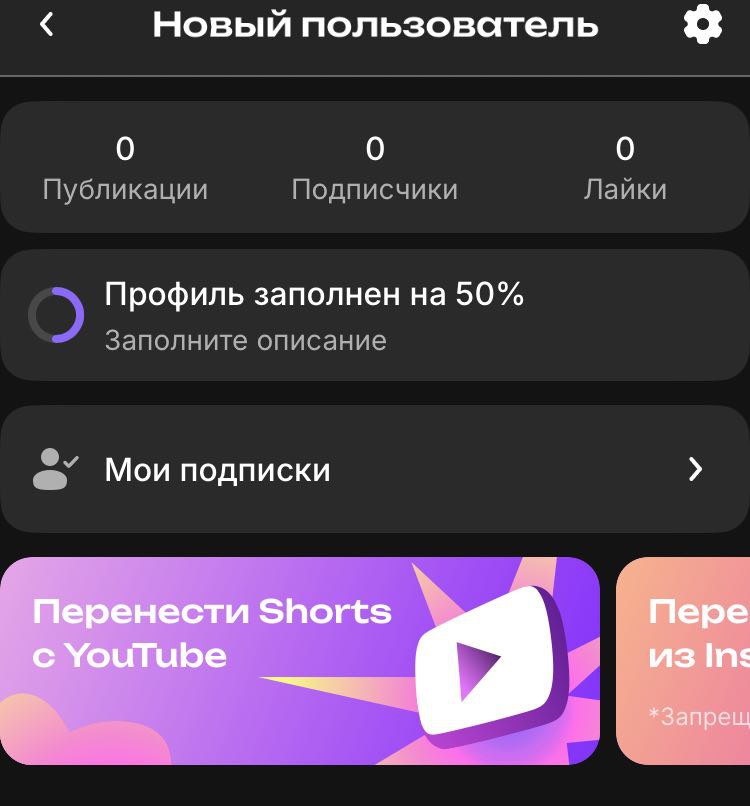Open settings via the gear icon
The image size is (750, 806).
pyautogui.click(x=702, y=25)
